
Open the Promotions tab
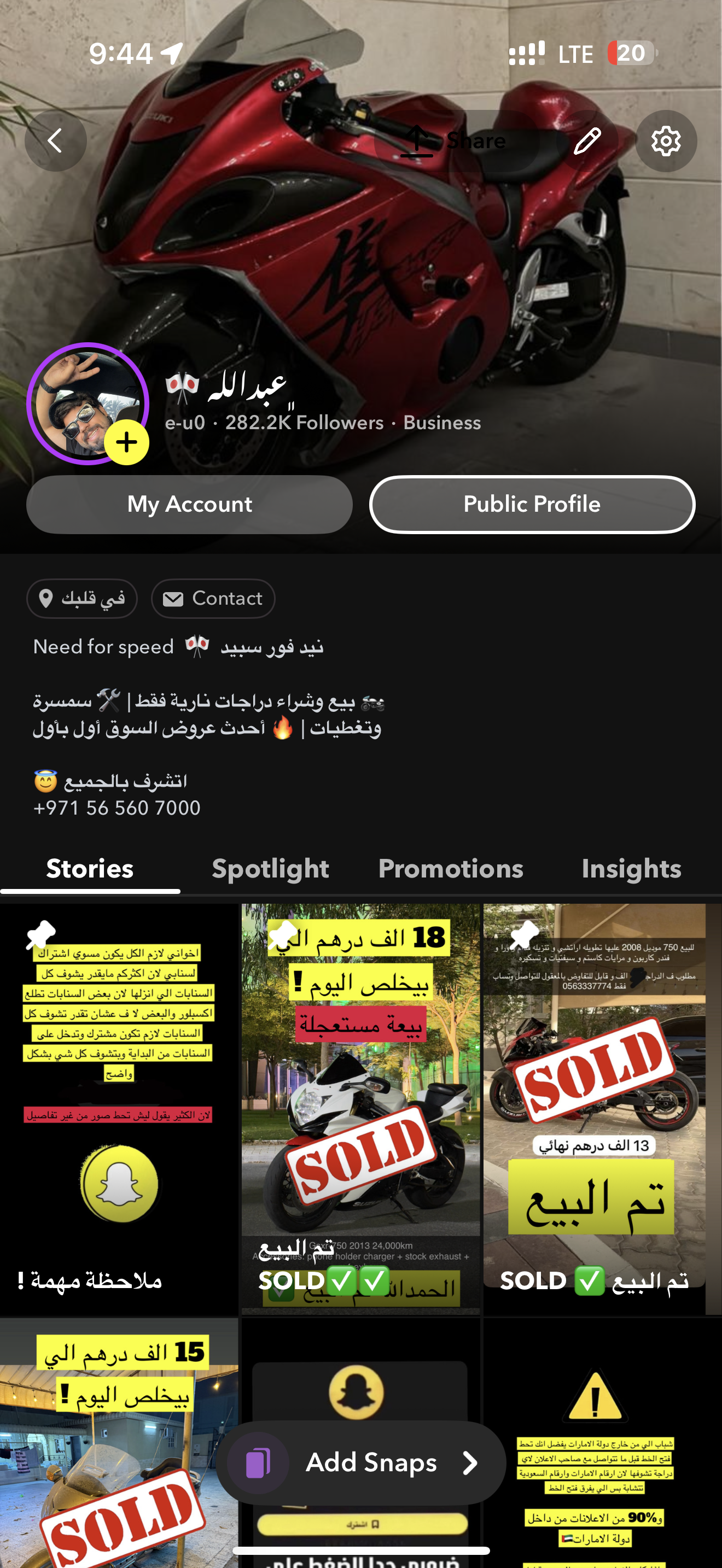451,869
